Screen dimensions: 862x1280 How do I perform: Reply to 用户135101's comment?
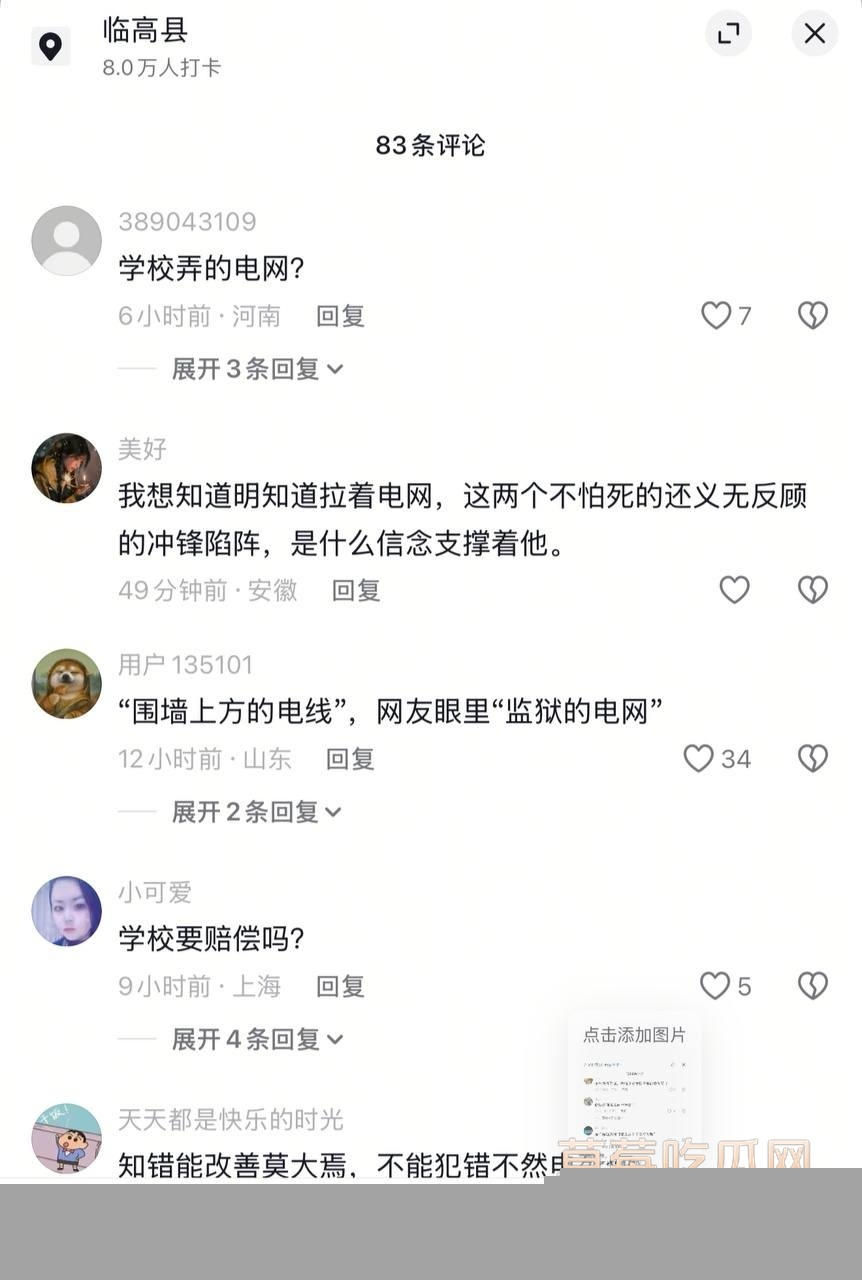click(350, 759)
